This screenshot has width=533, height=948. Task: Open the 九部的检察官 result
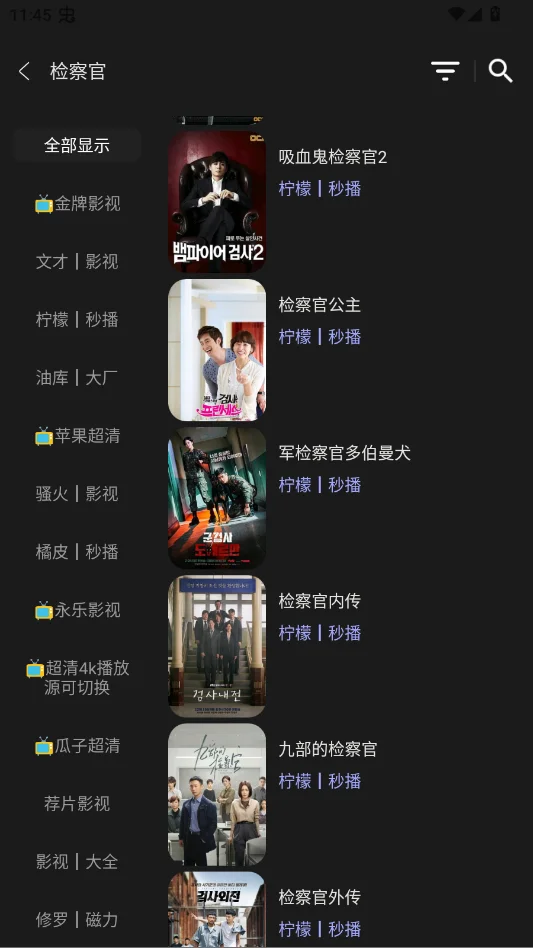[344, 794]
